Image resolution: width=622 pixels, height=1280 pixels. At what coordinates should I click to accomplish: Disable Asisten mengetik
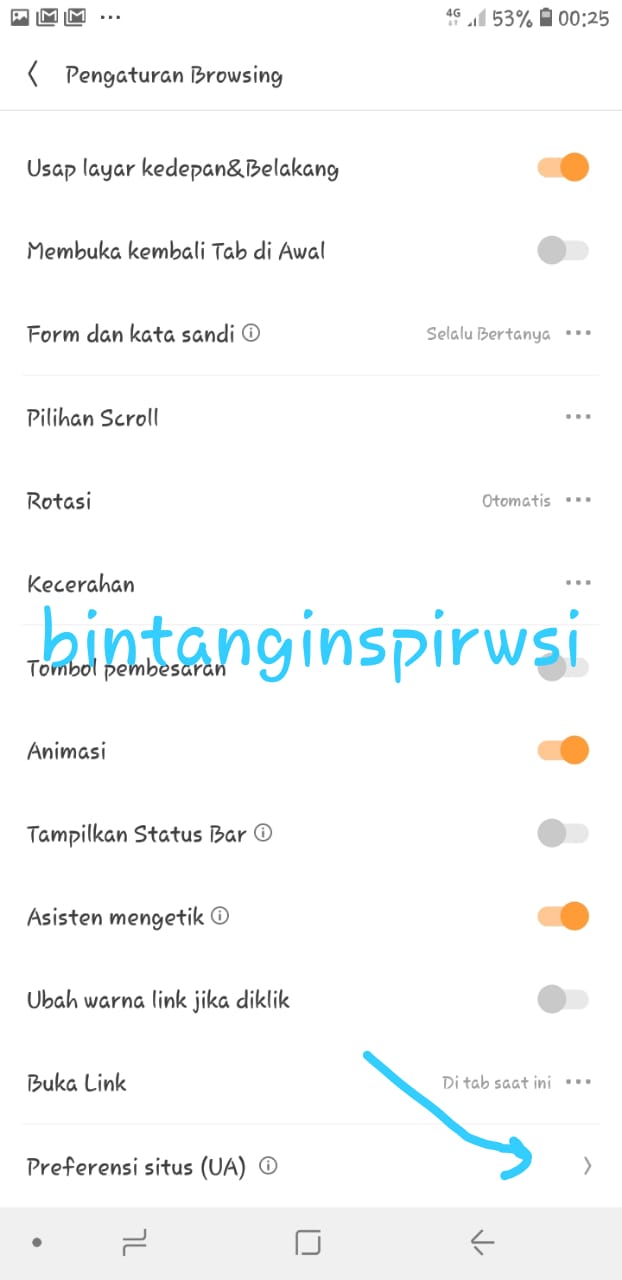tap(563, 916)
